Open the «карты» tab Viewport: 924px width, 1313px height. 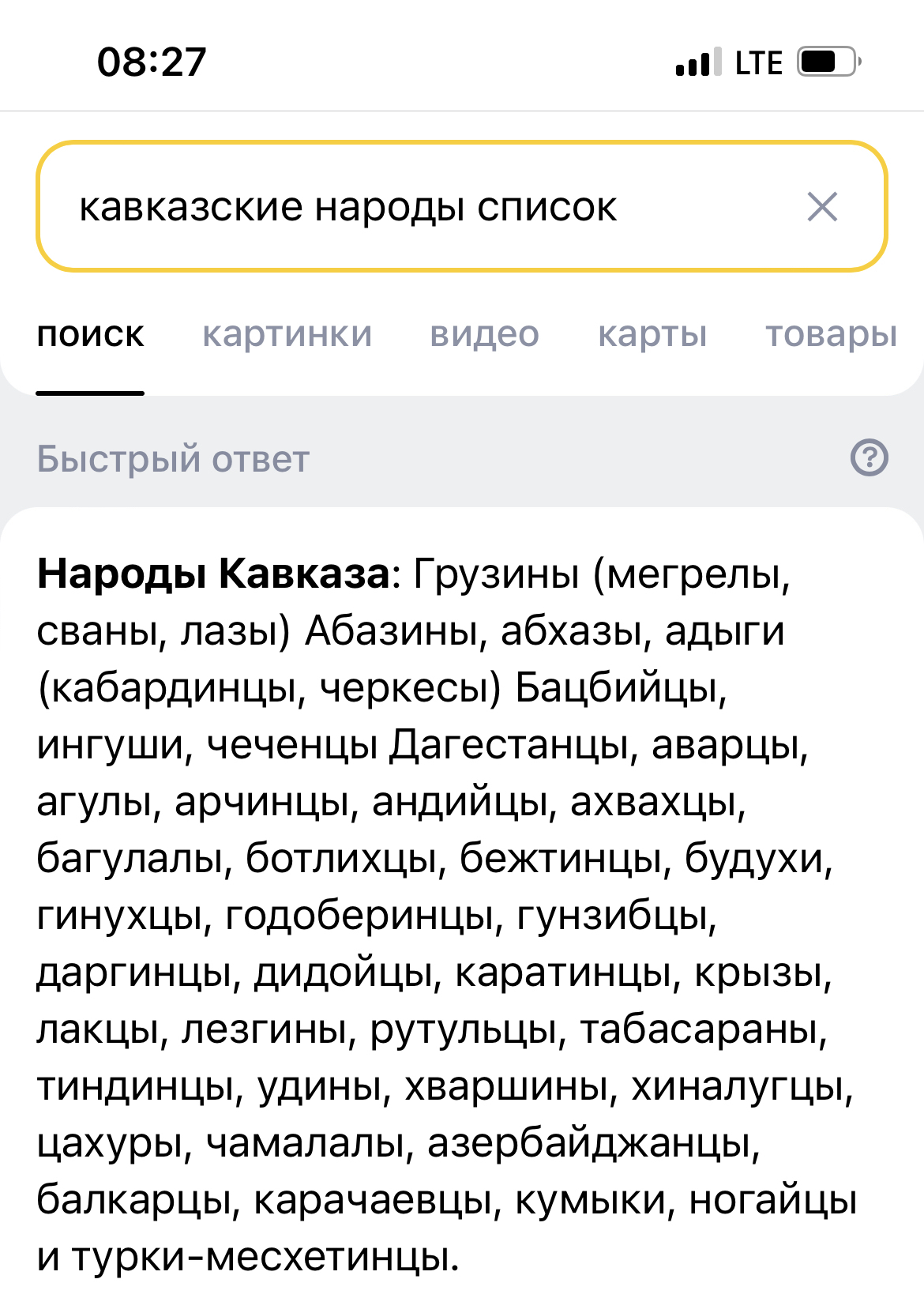(x=652, y=334)
